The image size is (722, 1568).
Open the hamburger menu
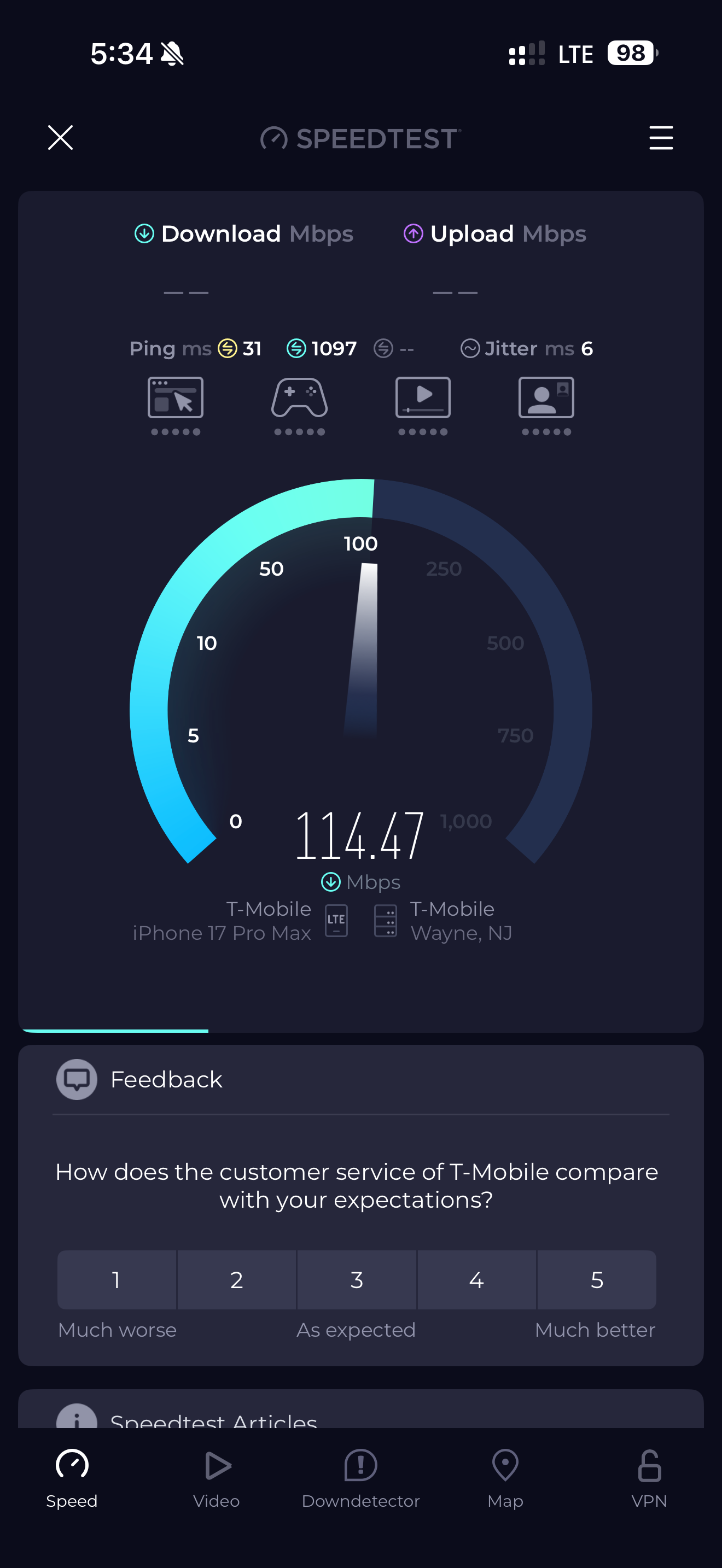pyautogui.click(x=661, y=138)
